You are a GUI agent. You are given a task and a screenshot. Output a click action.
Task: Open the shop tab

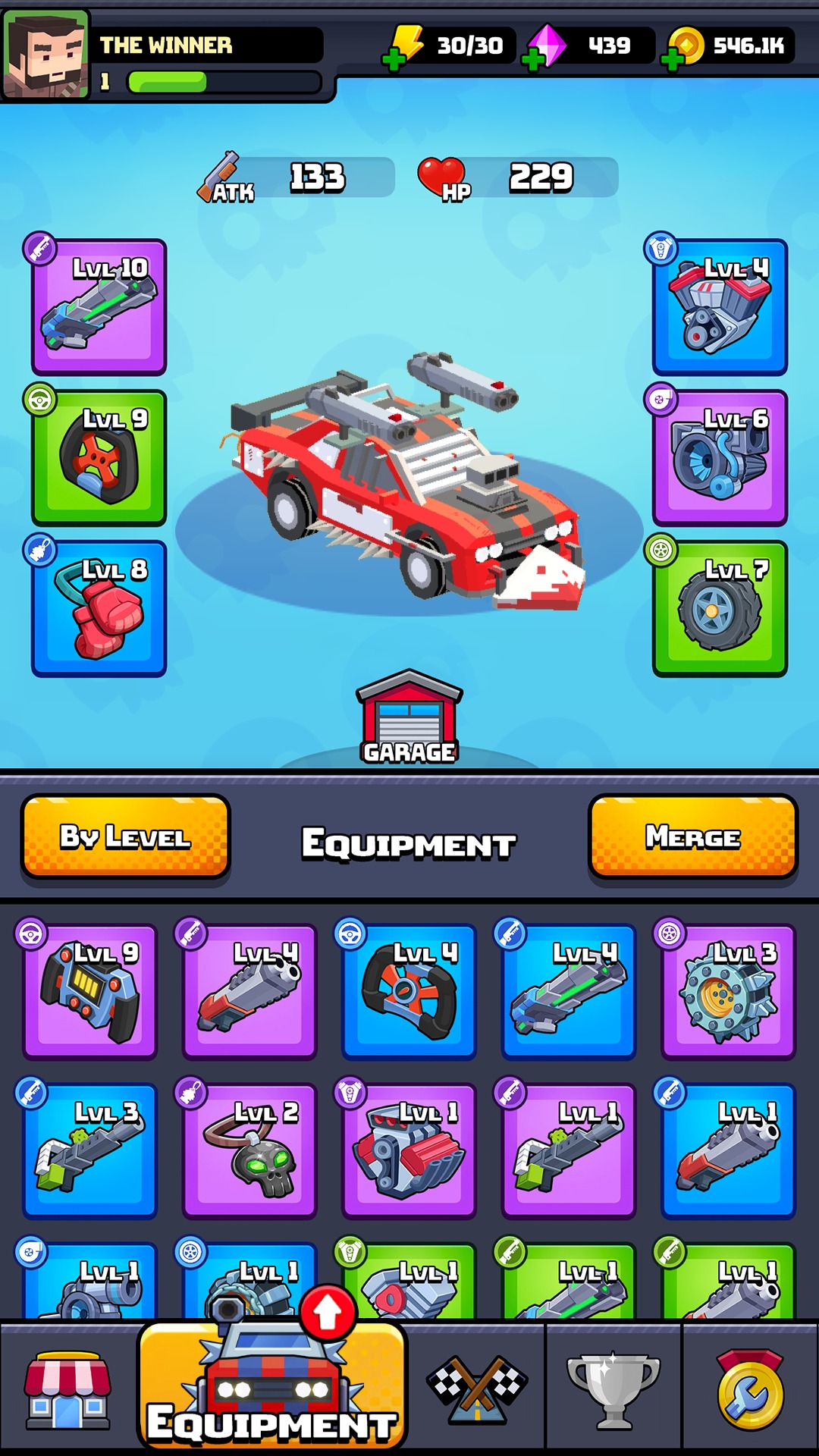[x=68, y=1388]
